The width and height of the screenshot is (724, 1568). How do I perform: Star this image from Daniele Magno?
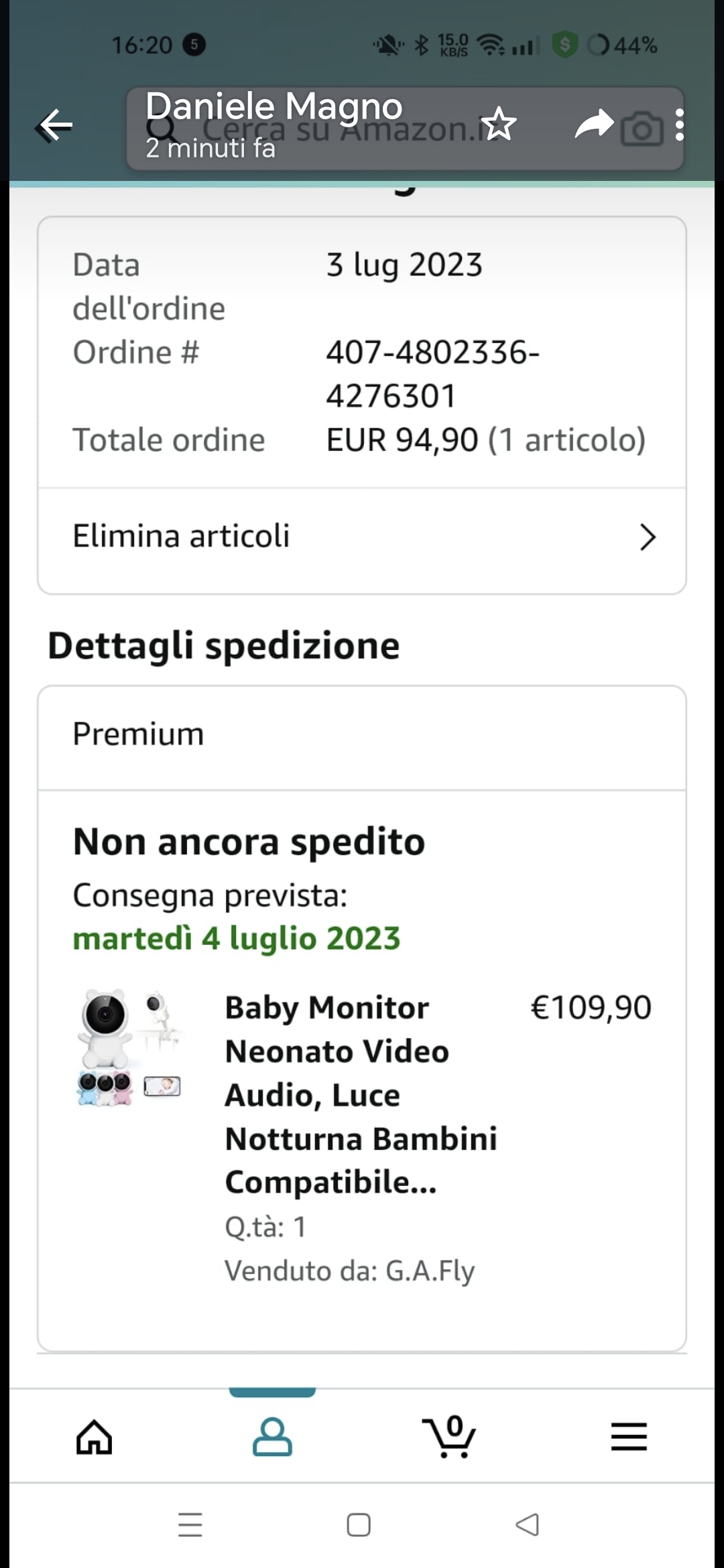click(499, 125)
